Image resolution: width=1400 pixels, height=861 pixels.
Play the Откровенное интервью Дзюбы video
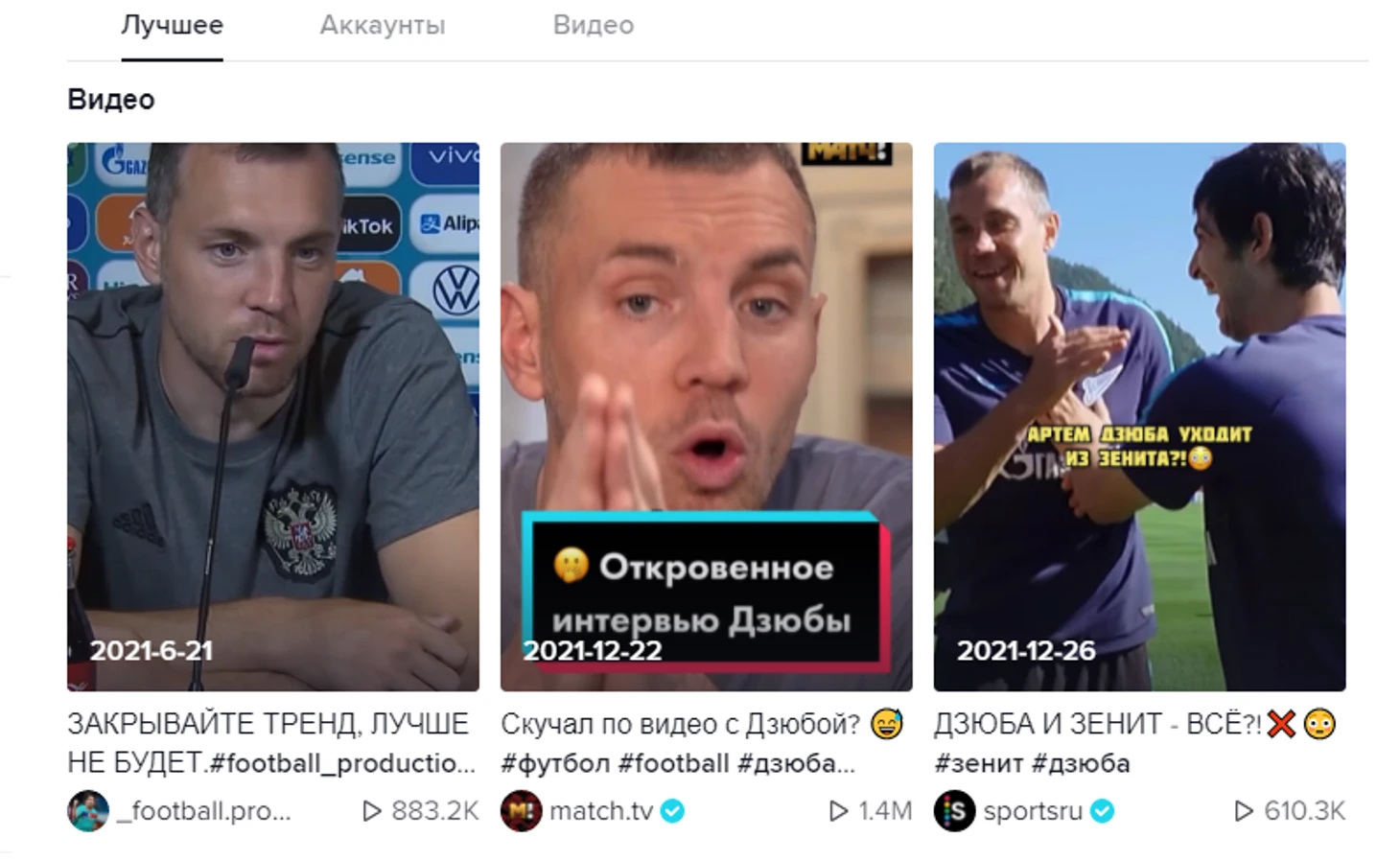[706, 416]
